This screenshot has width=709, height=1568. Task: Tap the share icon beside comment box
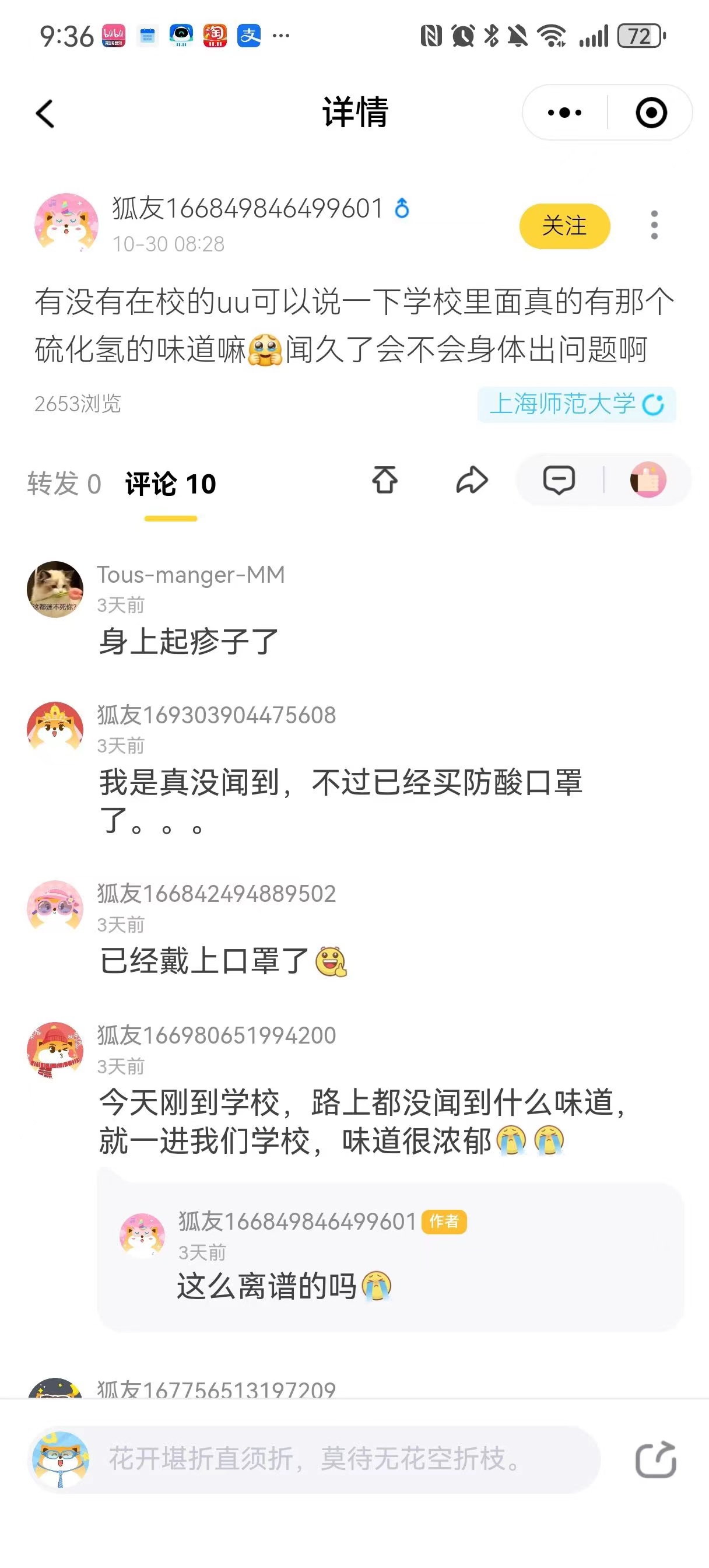(x=655, y=1459)
